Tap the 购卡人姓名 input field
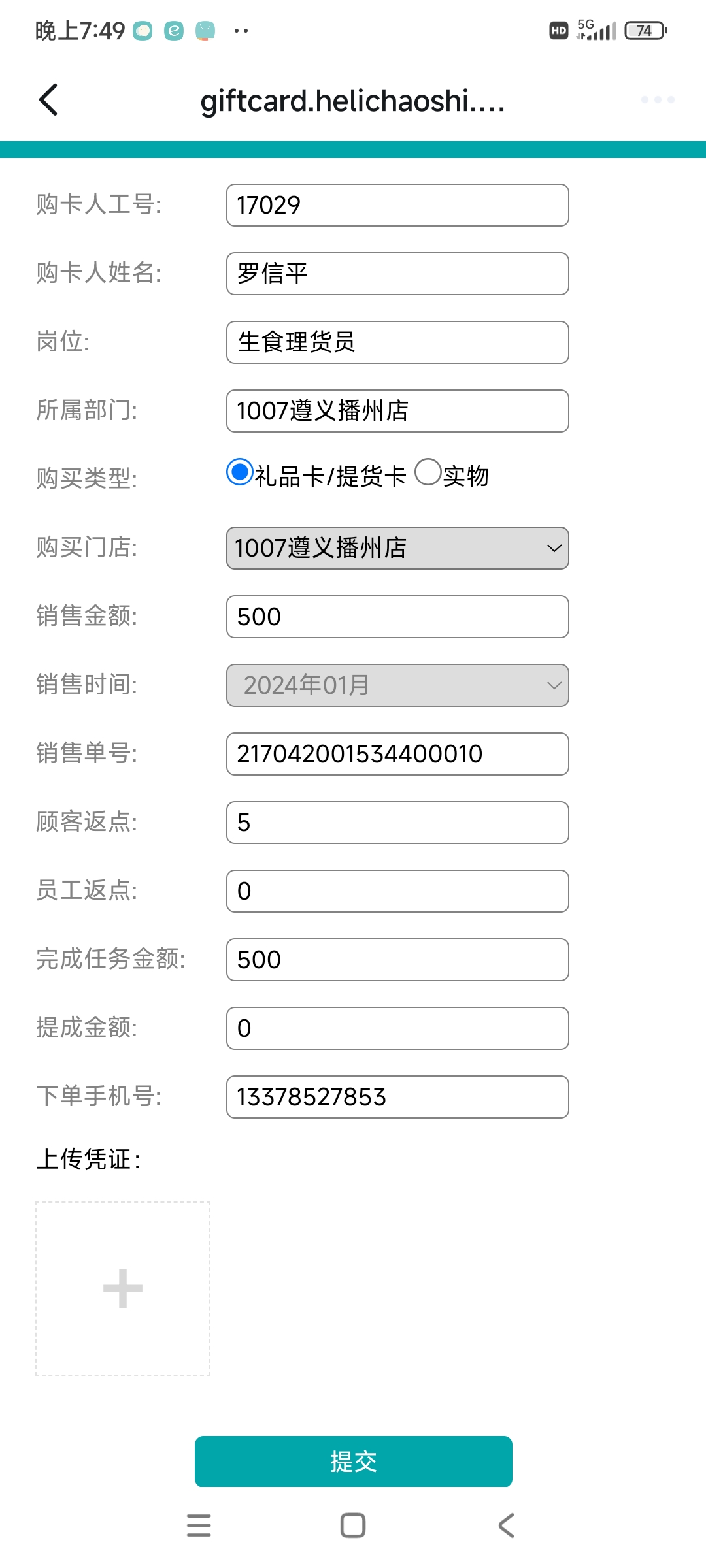This screenshot has height=1568, width=706. (397, 274)
